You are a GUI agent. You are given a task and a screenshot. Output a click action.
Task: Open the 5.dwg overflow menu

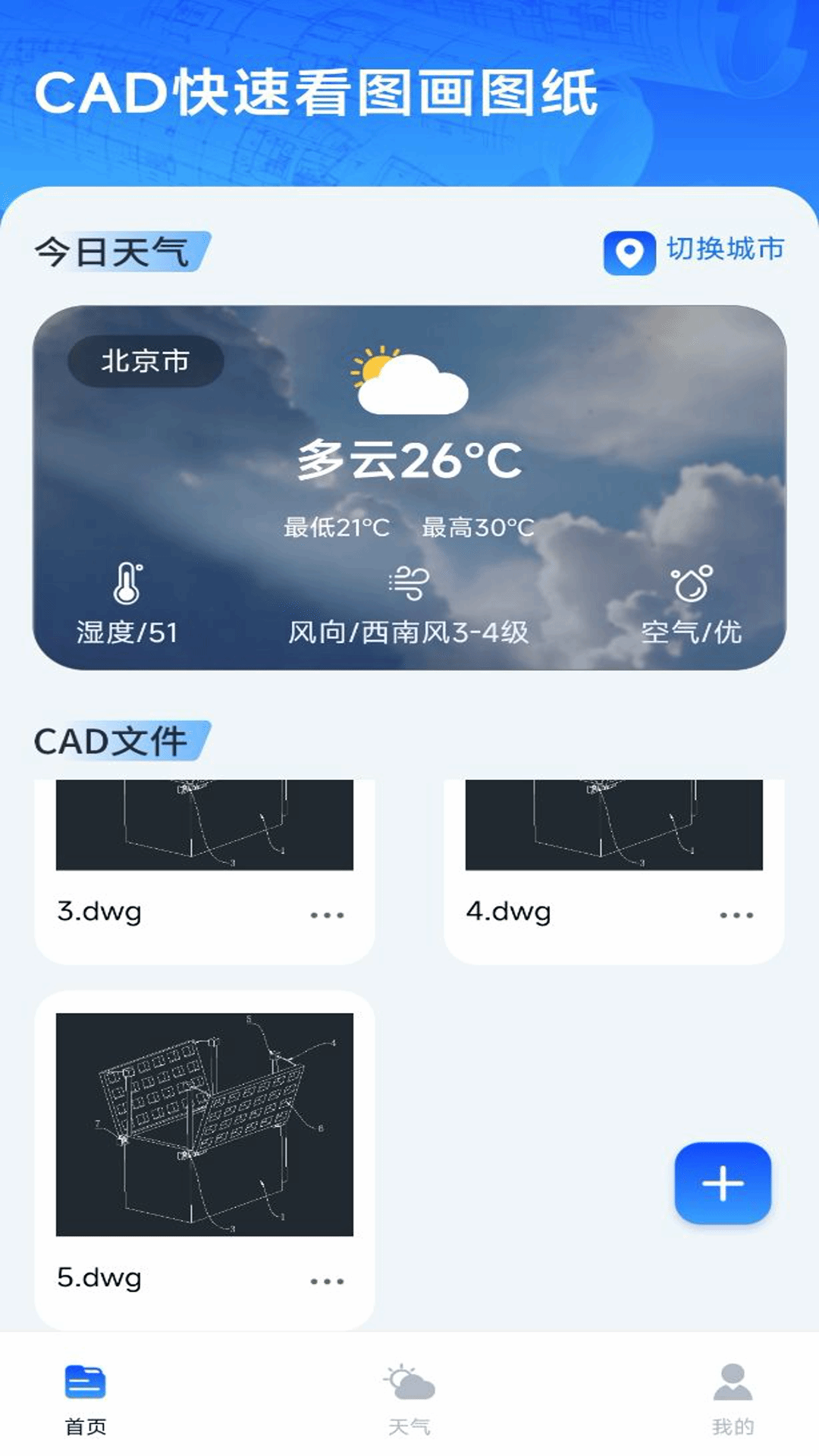(x=327, y=1282)
